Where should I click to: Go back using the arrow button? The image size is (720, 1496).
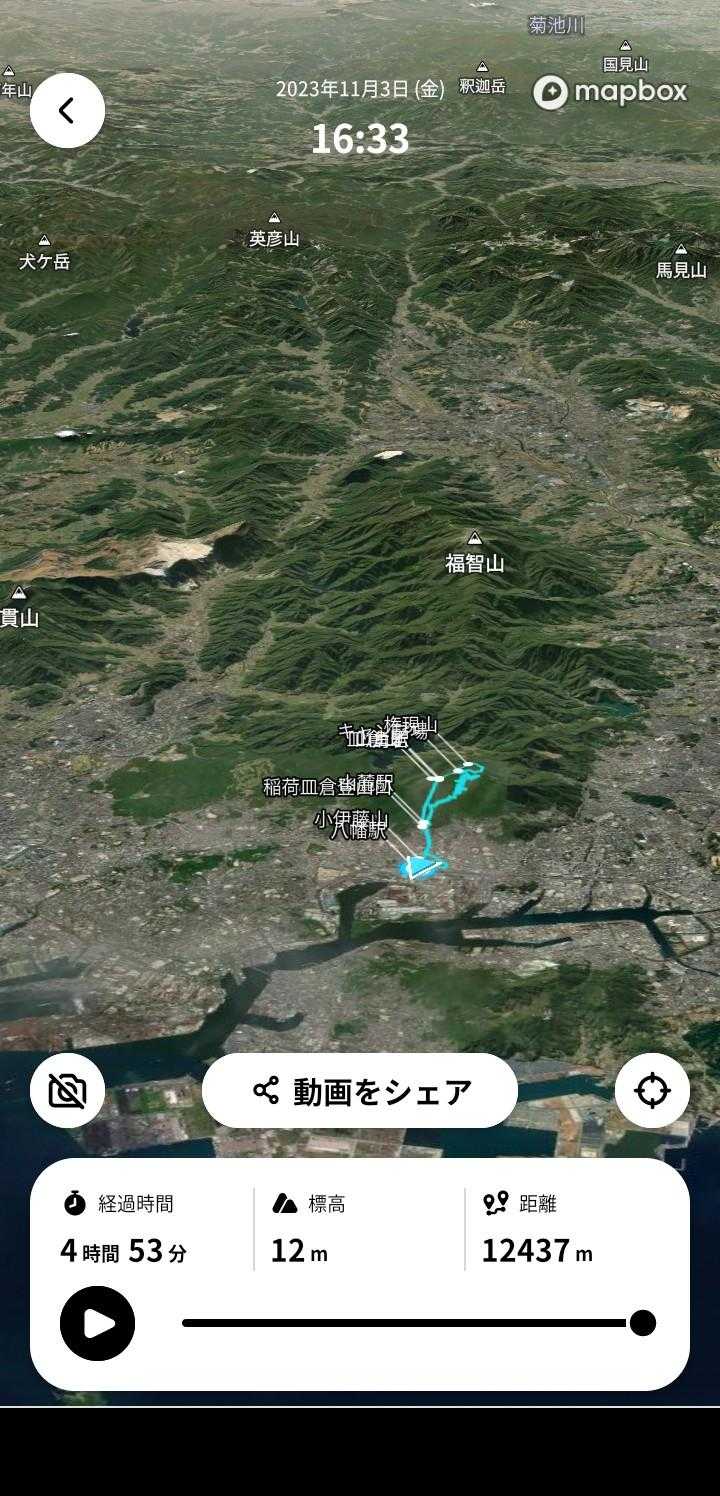(x=67, y=110)
